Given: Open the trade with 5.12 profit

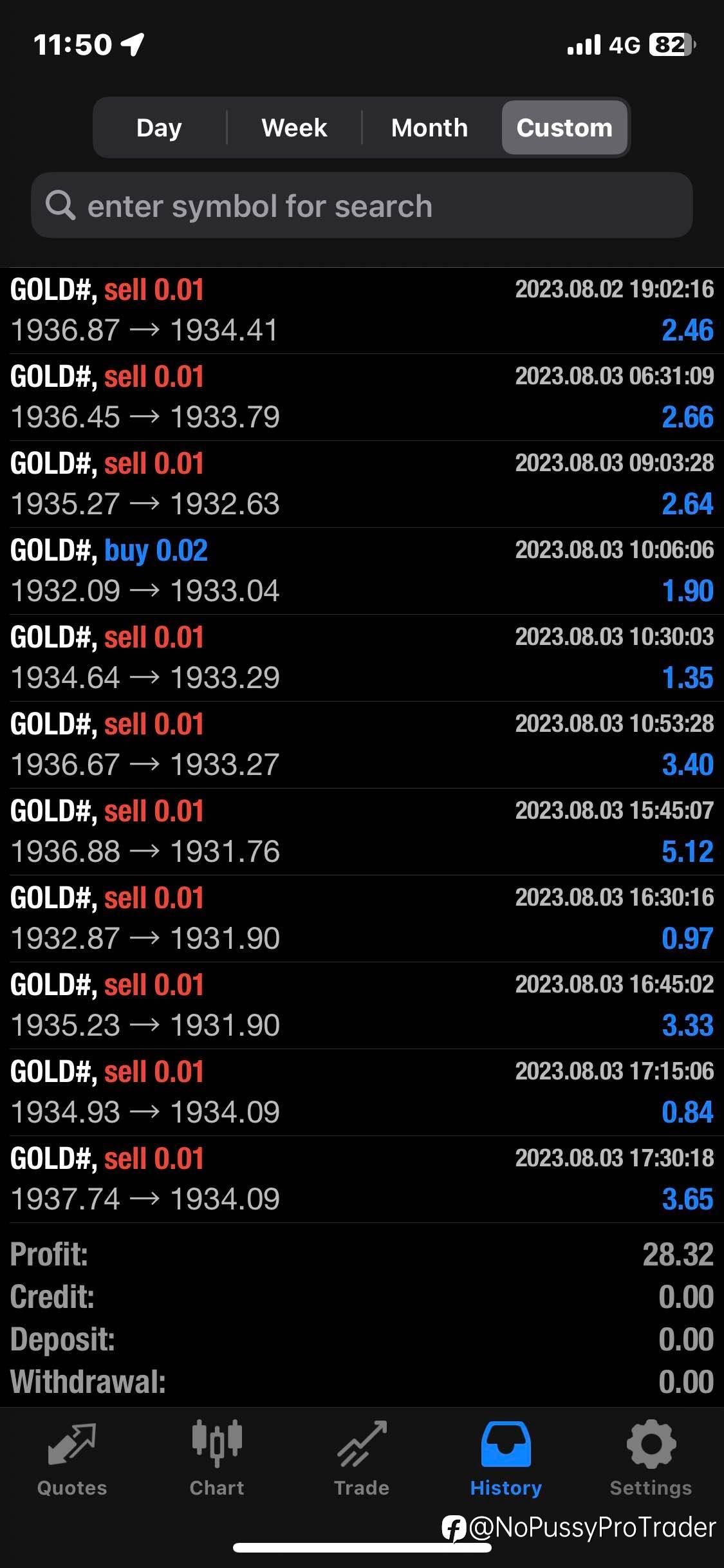Looking at the screenshot, I should [362, 832].
